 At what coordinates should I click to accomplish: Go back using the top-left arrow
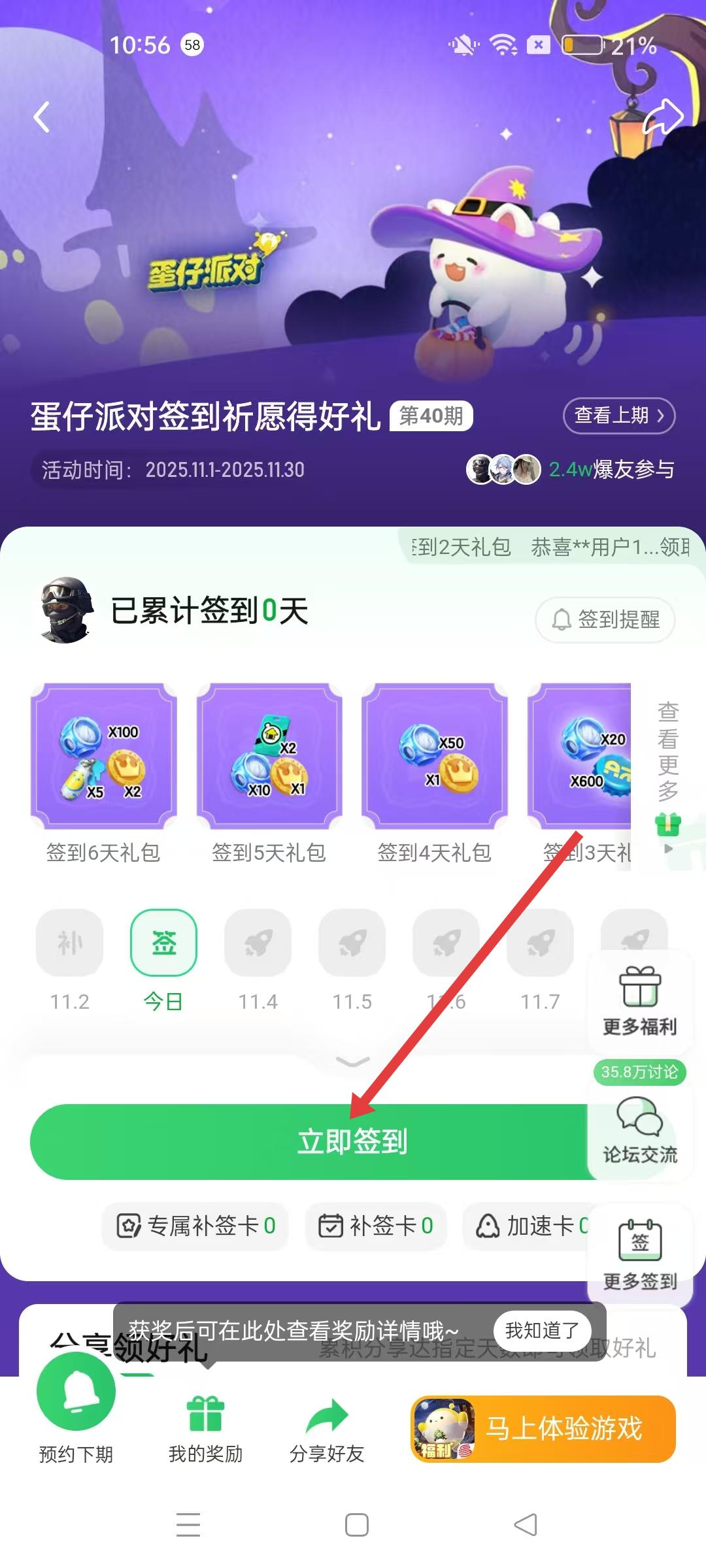42,118
